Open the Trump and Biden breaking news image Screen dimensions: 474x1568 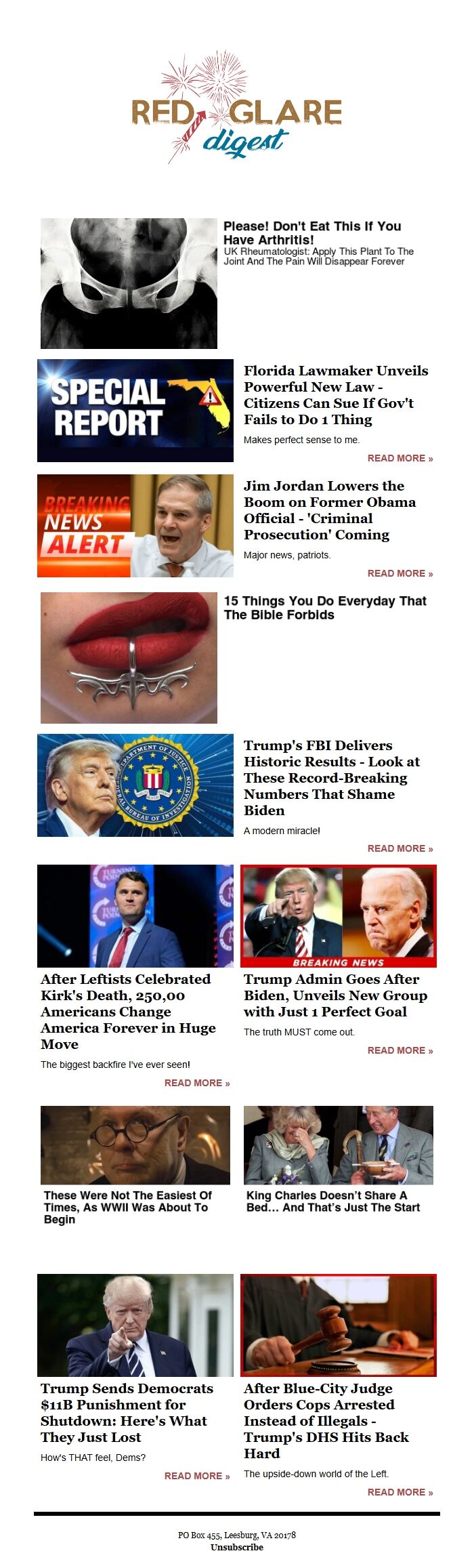click(339, 915)
